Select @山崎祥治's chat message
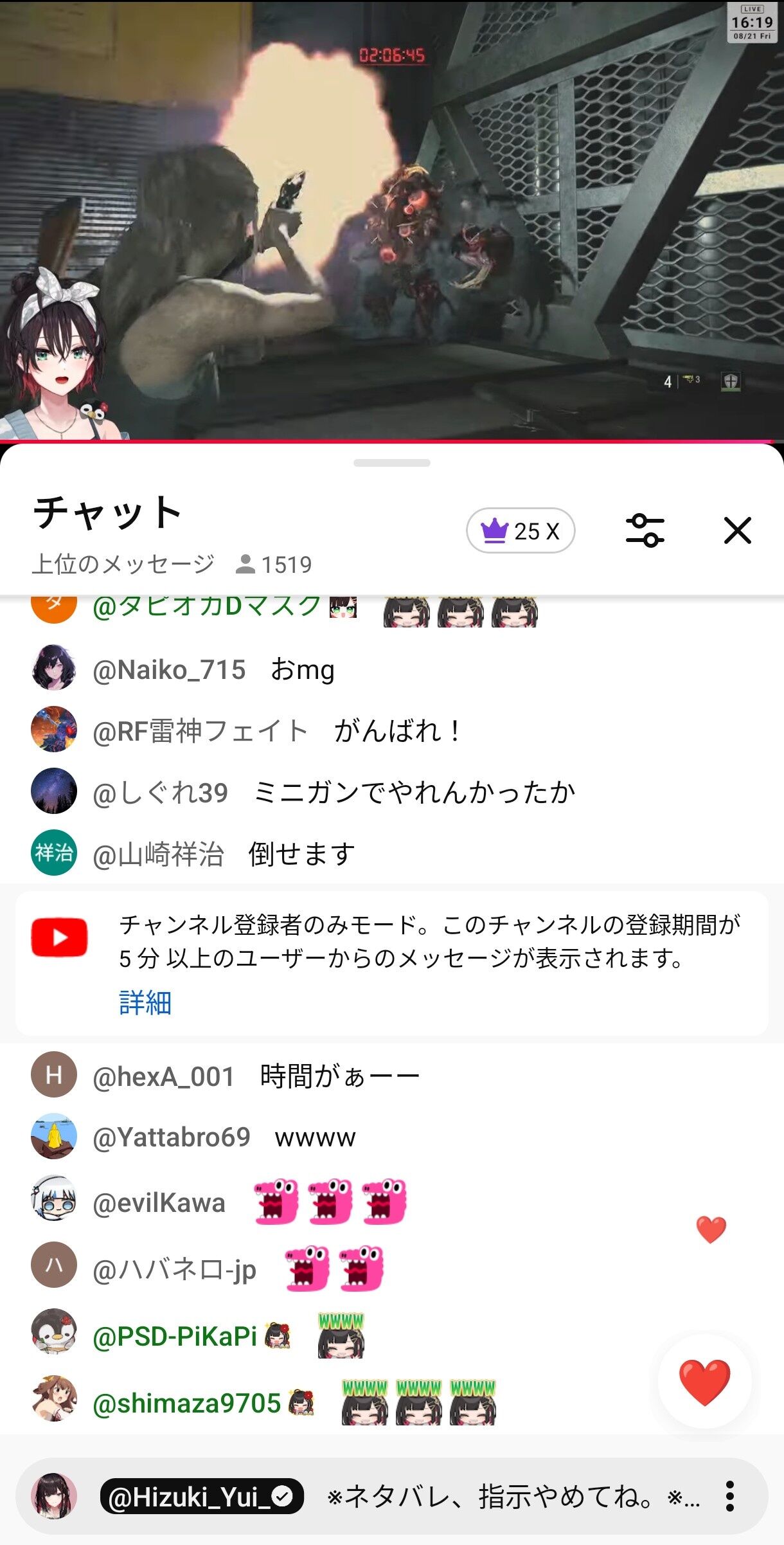The image size is (784, 1545). (392, 854)
